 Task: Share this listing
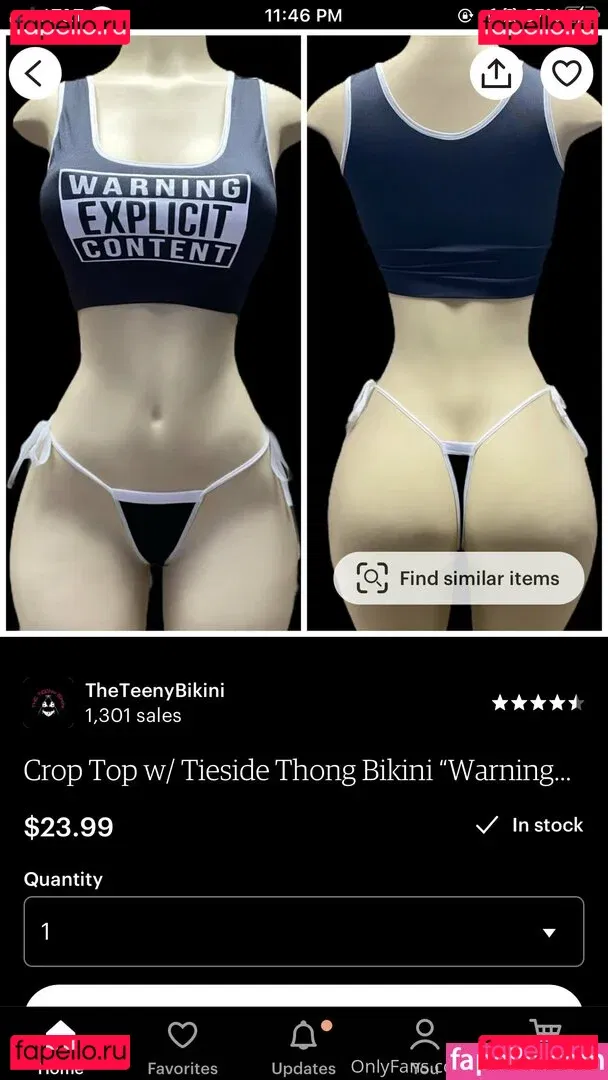[x=496, y=74]
